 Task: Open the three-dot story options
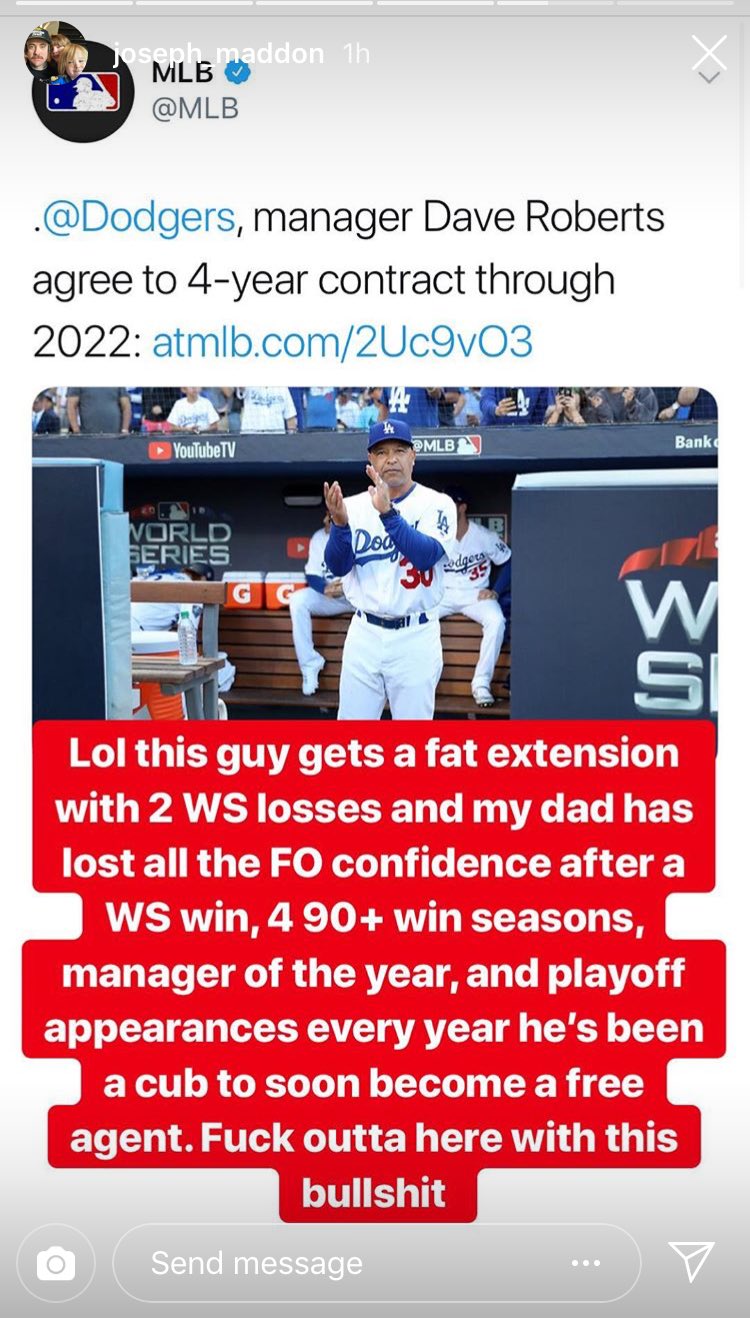tap(586, 1263)
